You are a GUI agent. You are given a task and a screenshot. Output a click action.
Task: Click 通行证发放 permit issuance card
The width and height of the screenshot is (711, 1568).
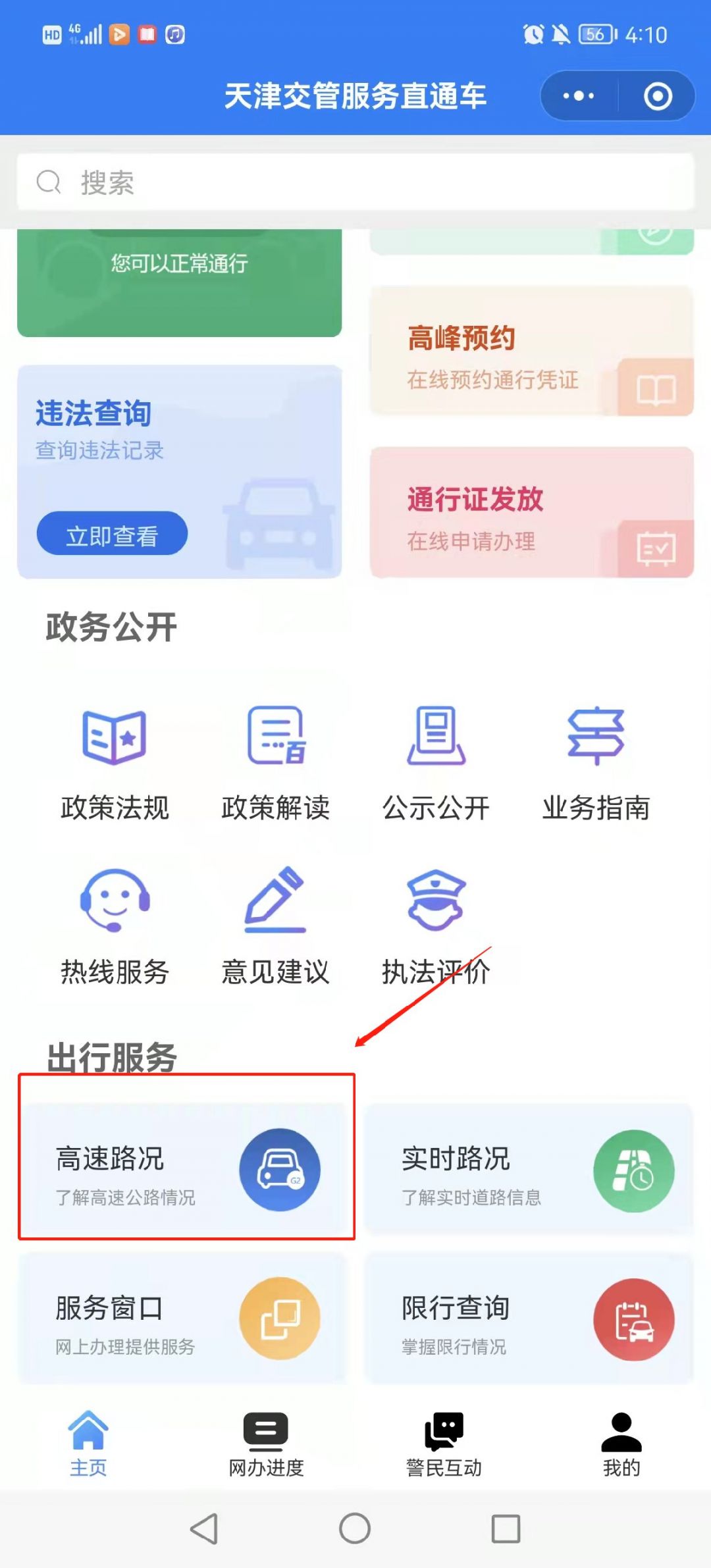(x=530, y=517)
